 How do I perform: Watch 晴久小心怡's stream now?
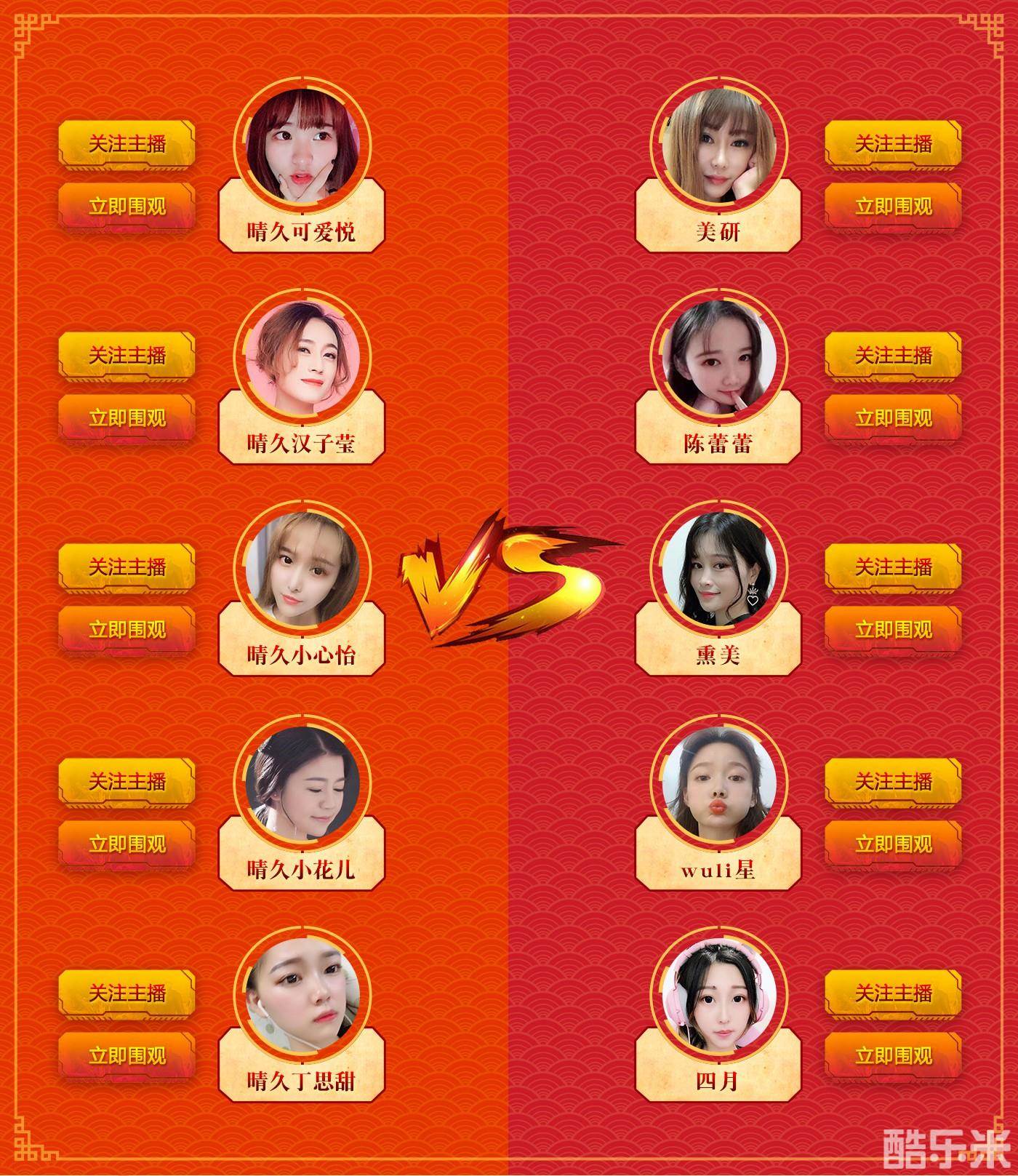click(127, 628)
